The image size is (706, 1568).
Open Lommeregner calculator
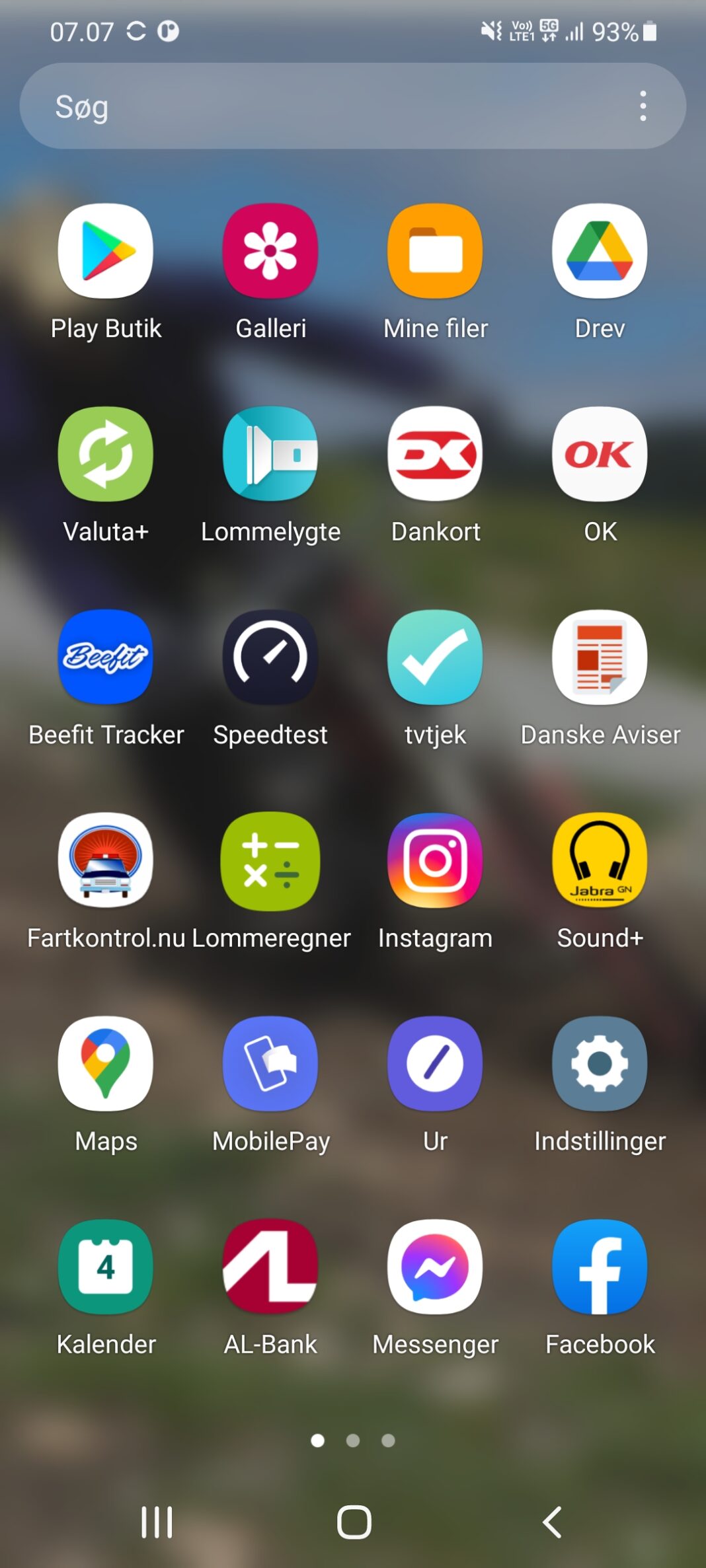point(270,860)
